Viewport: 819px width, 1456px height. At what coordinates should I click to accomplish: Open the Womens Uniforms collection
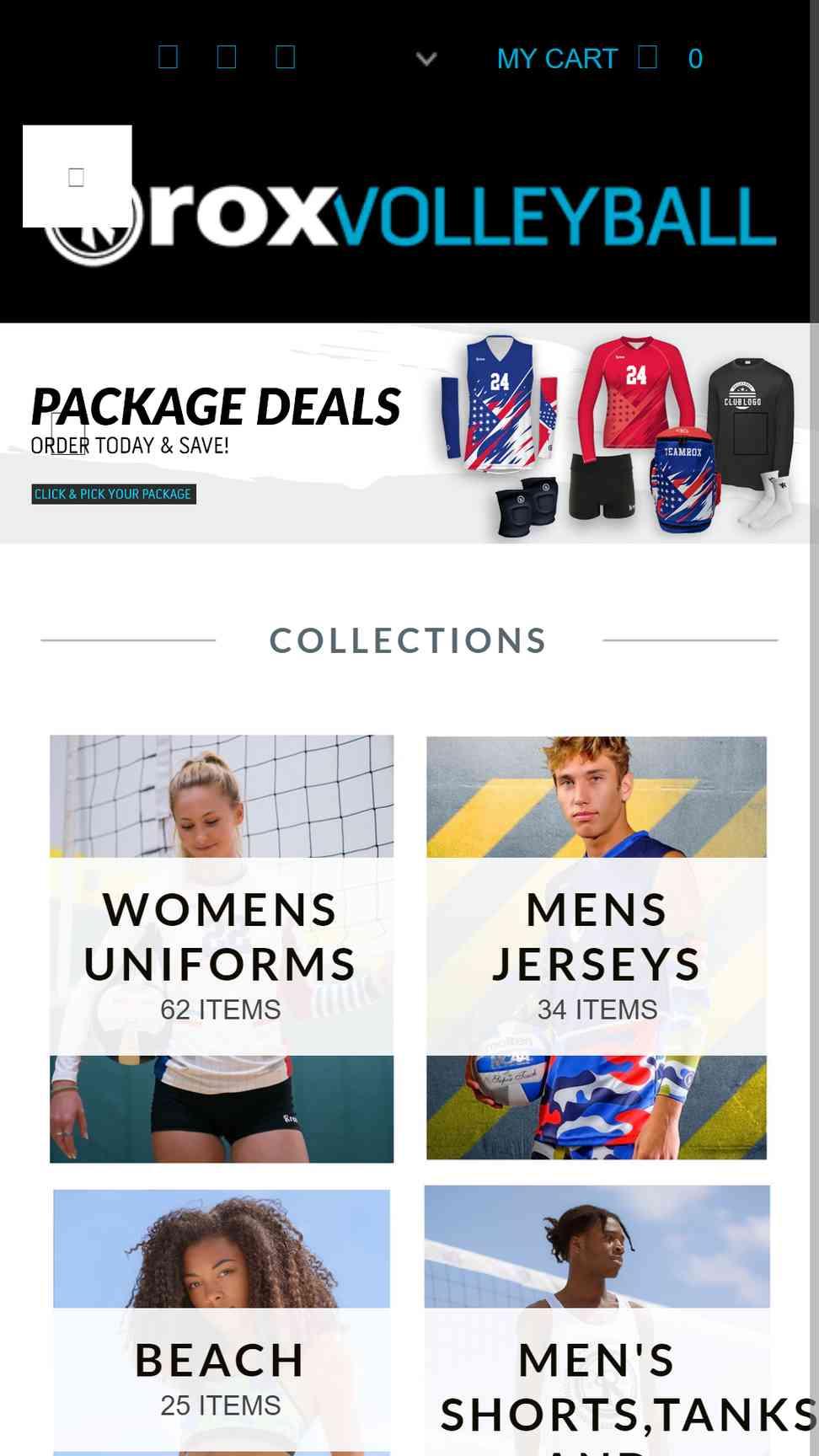222,949
